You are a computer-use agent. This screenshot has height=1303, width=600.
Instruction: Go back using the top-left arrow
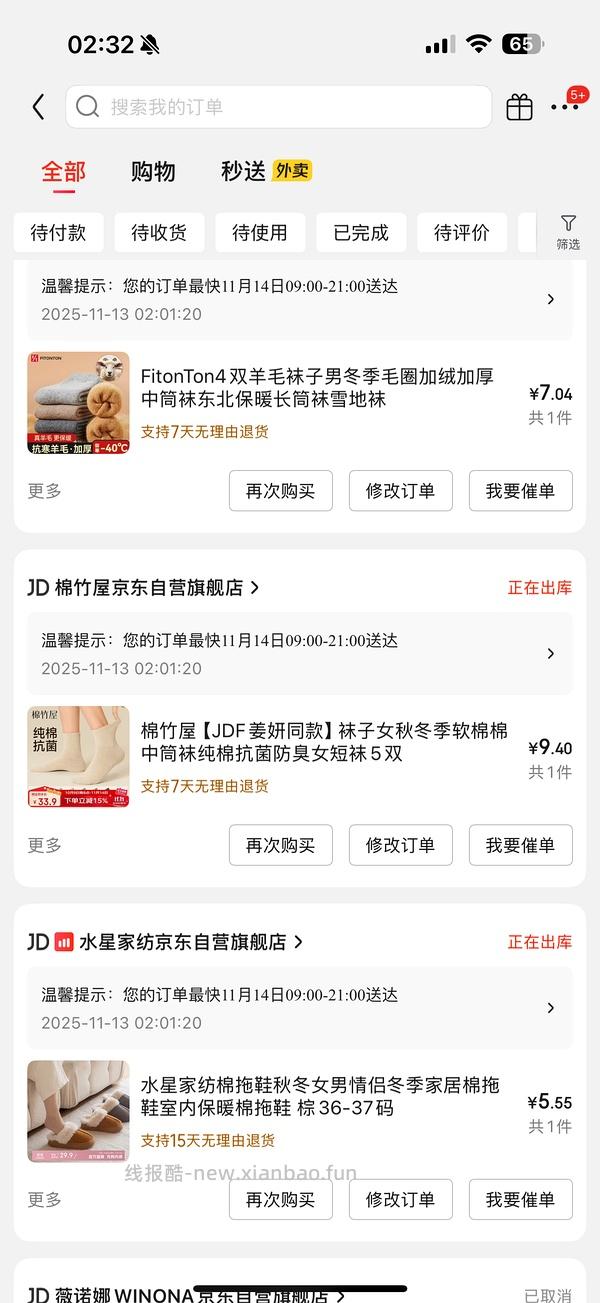39,107
